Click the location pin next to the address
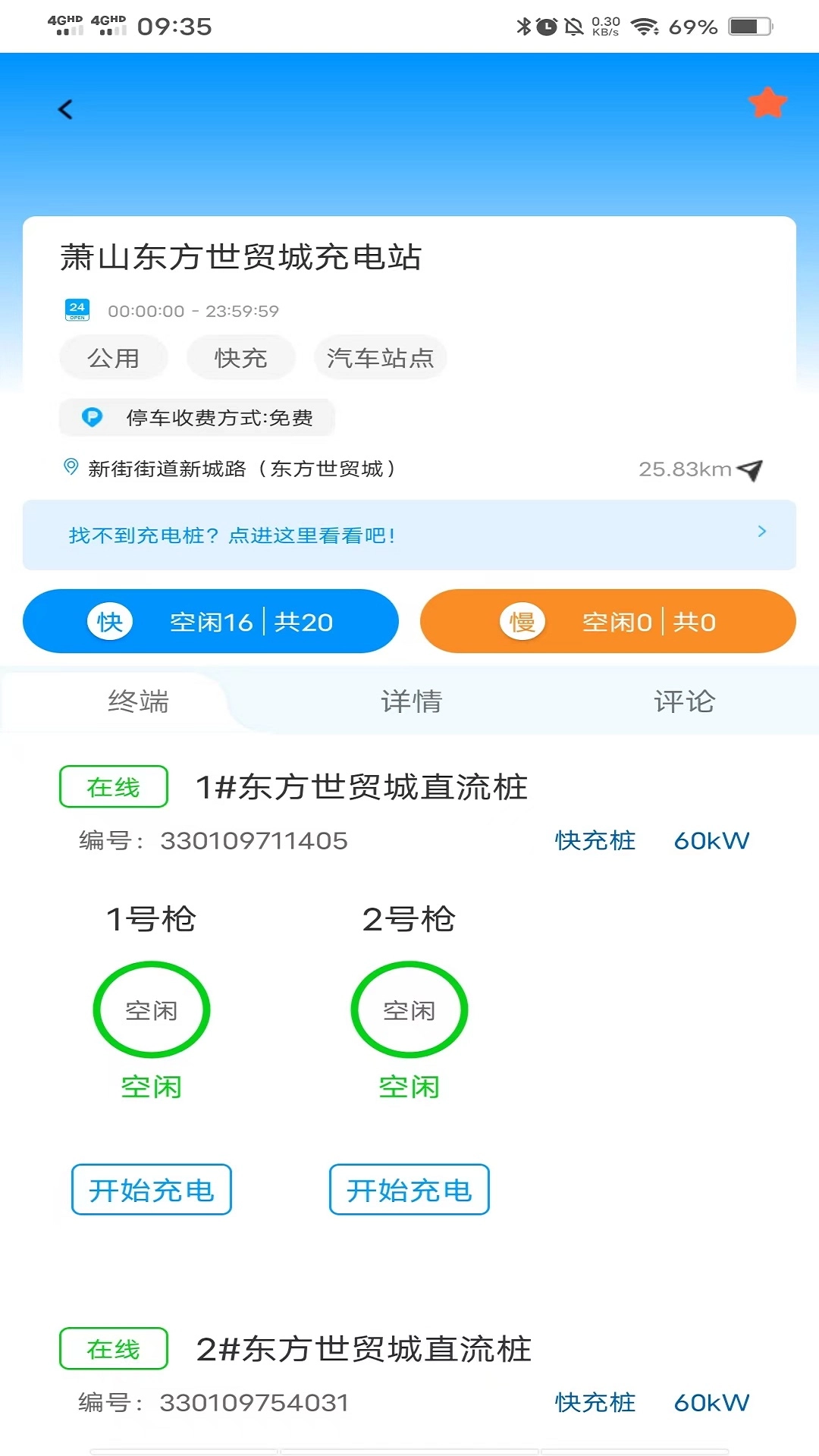 [69, 468]
